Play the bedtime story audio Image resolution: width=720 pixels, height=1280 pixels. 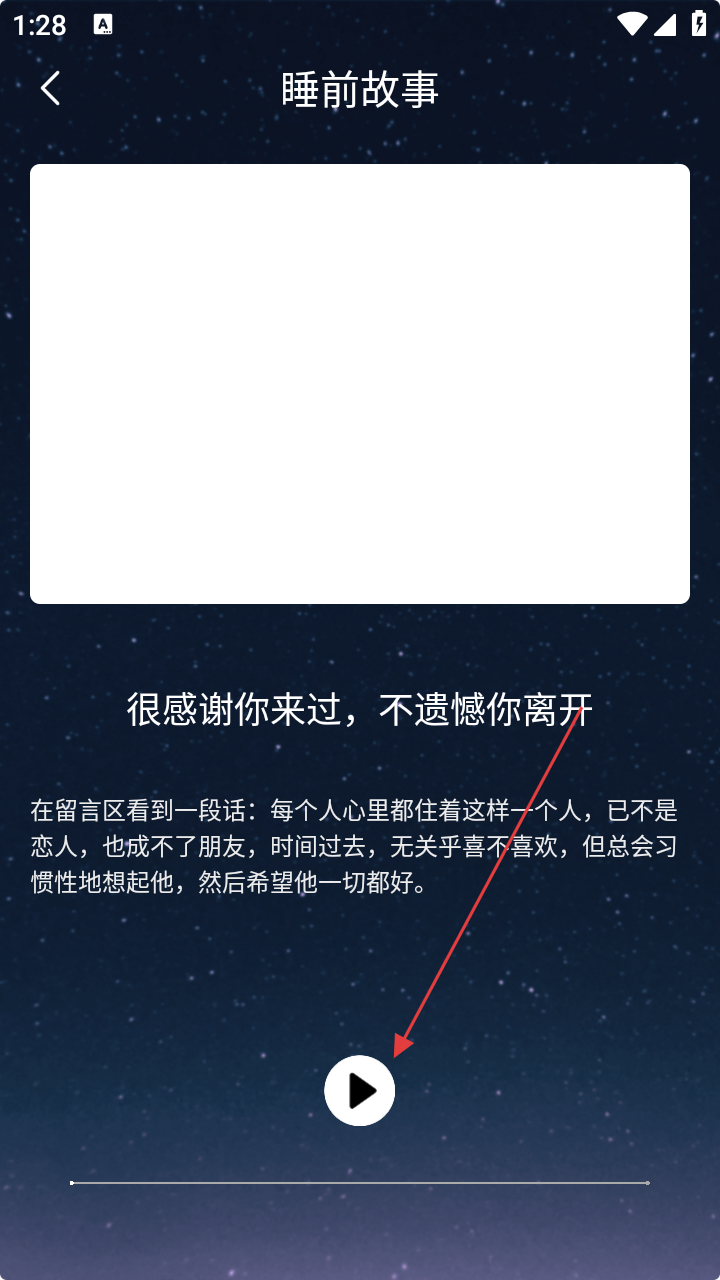[360, 1091]
